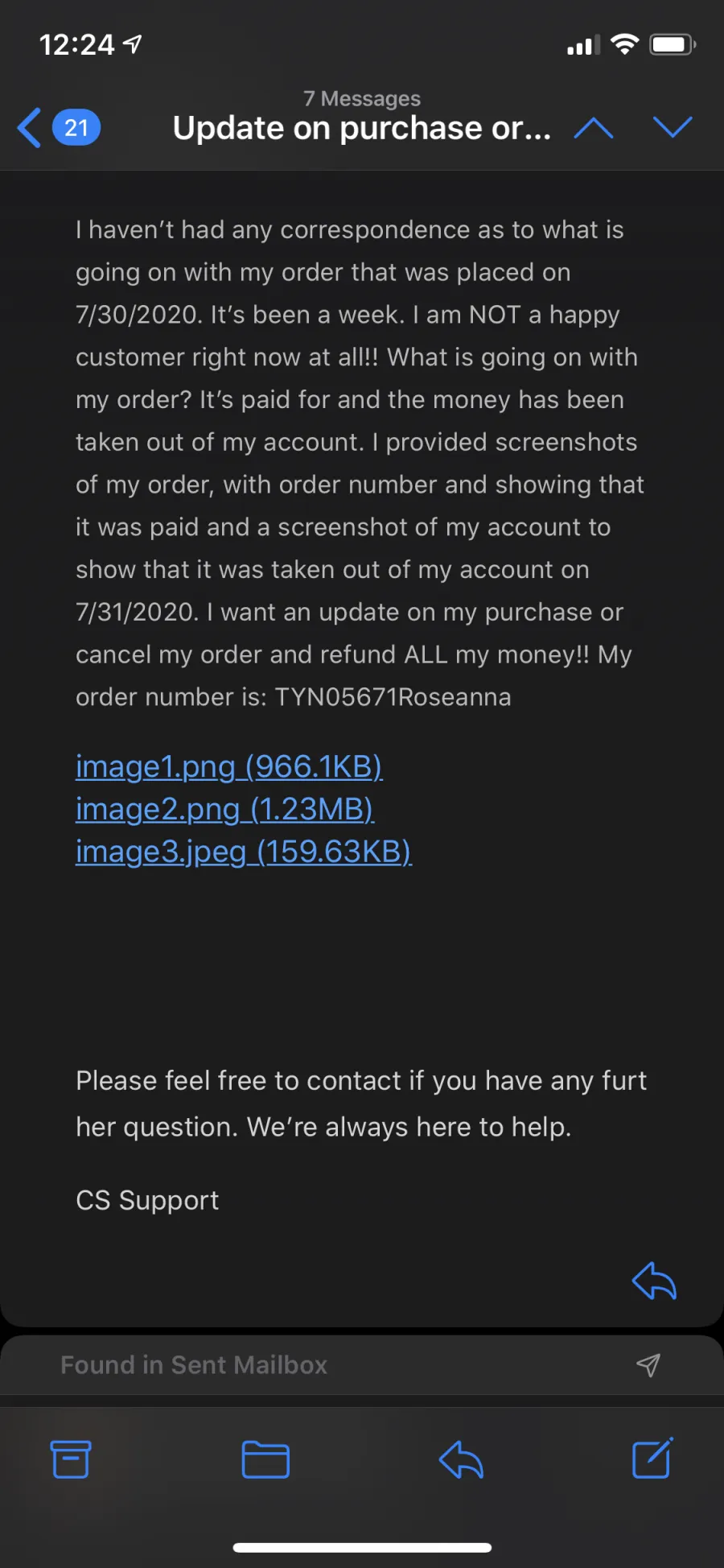724x1568 pixels.
Task: Open attachment image3.jpeg
Action: click(244, 852)
